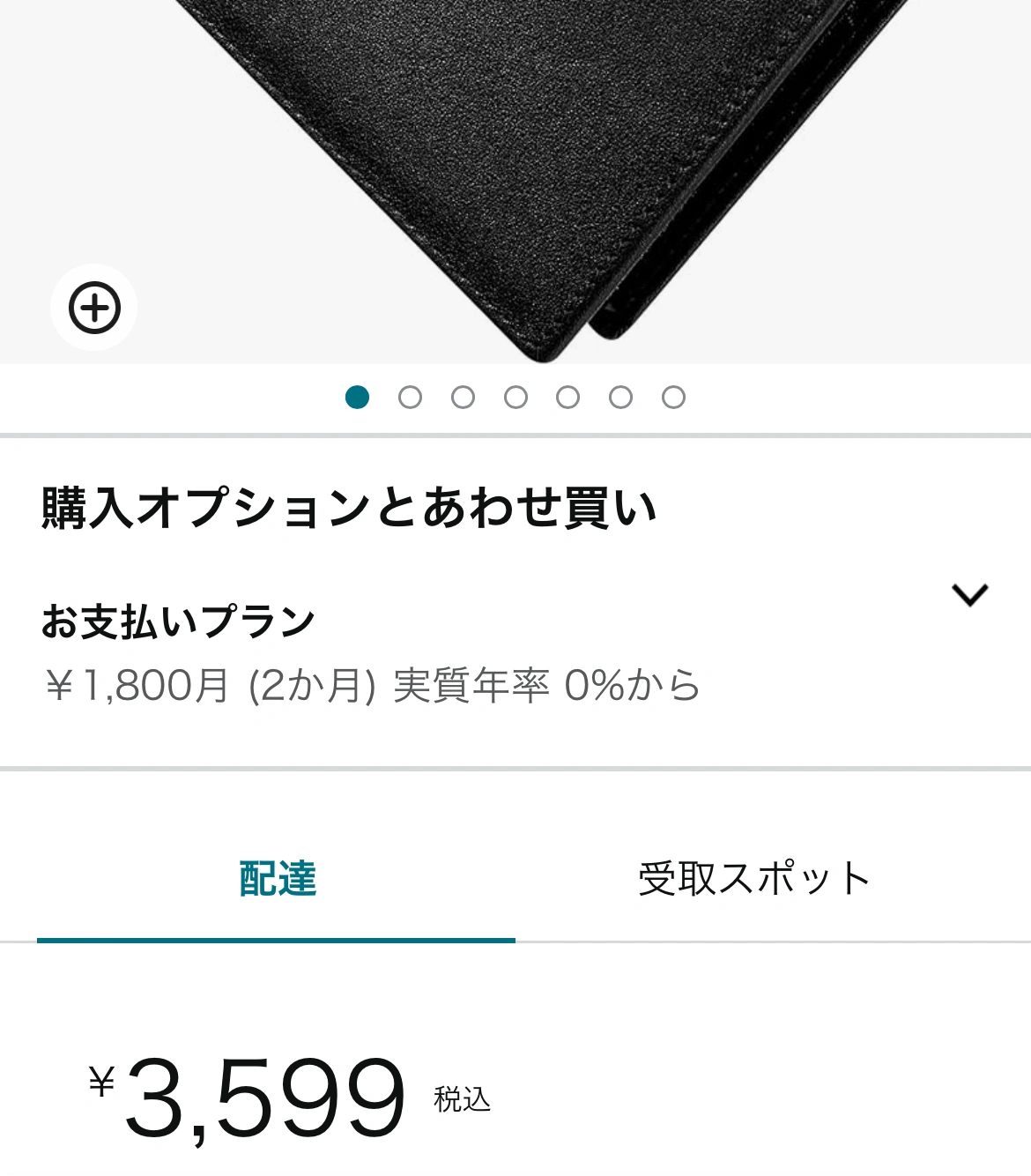Zoom in on the product image
This screenshot has width=1031, height=1176.
[93, 308]
